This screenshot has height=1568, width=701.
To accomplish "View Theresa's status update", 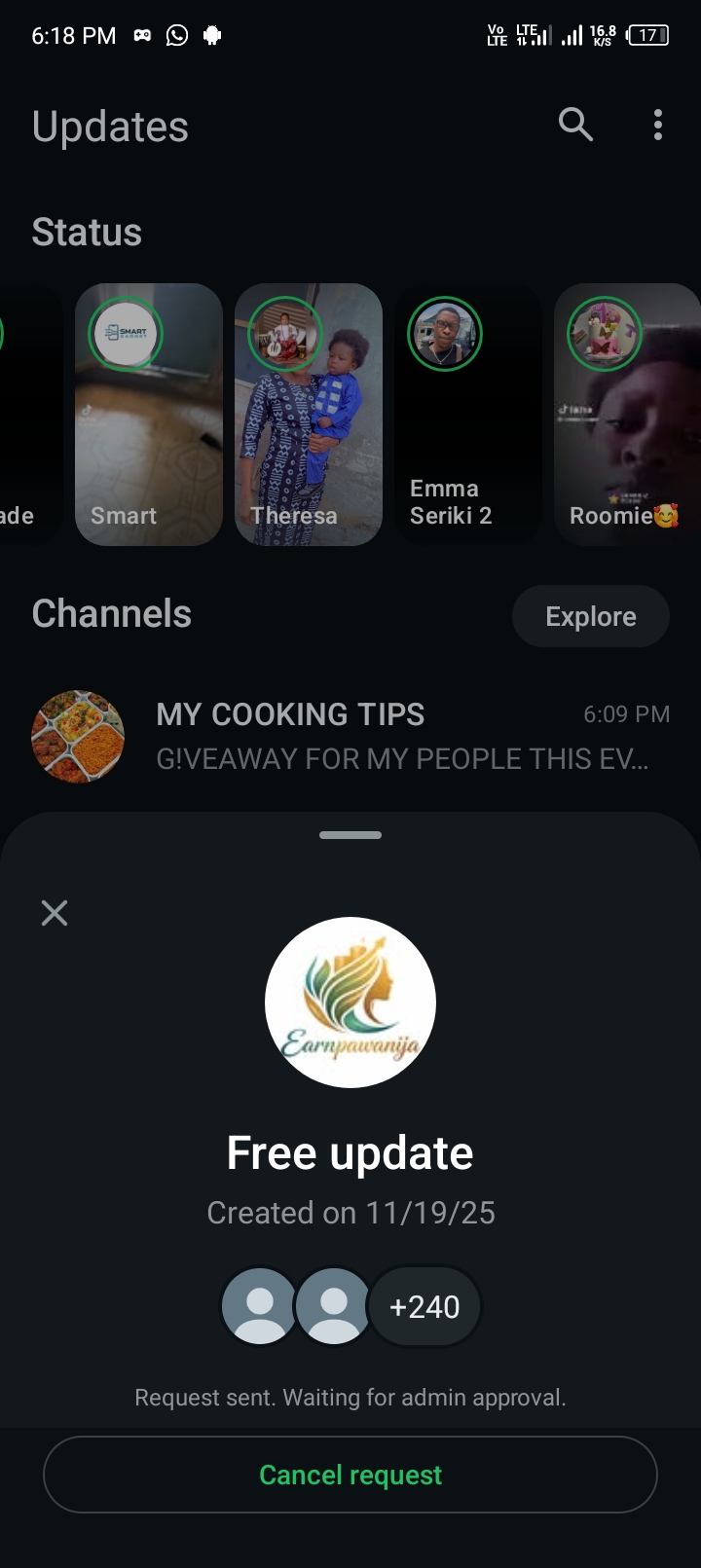I will click(309, 415).
